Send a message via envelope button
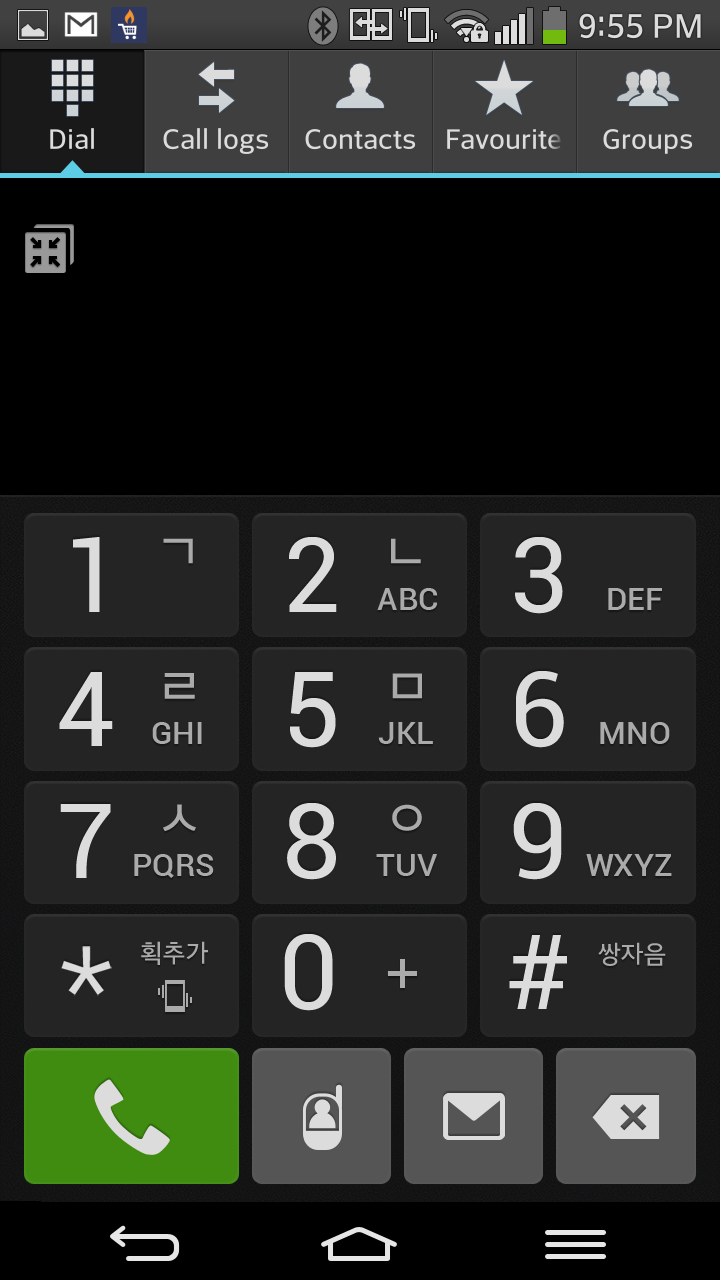The image size is (720, 1280). pyautogui.click(x=473, y=1116)
